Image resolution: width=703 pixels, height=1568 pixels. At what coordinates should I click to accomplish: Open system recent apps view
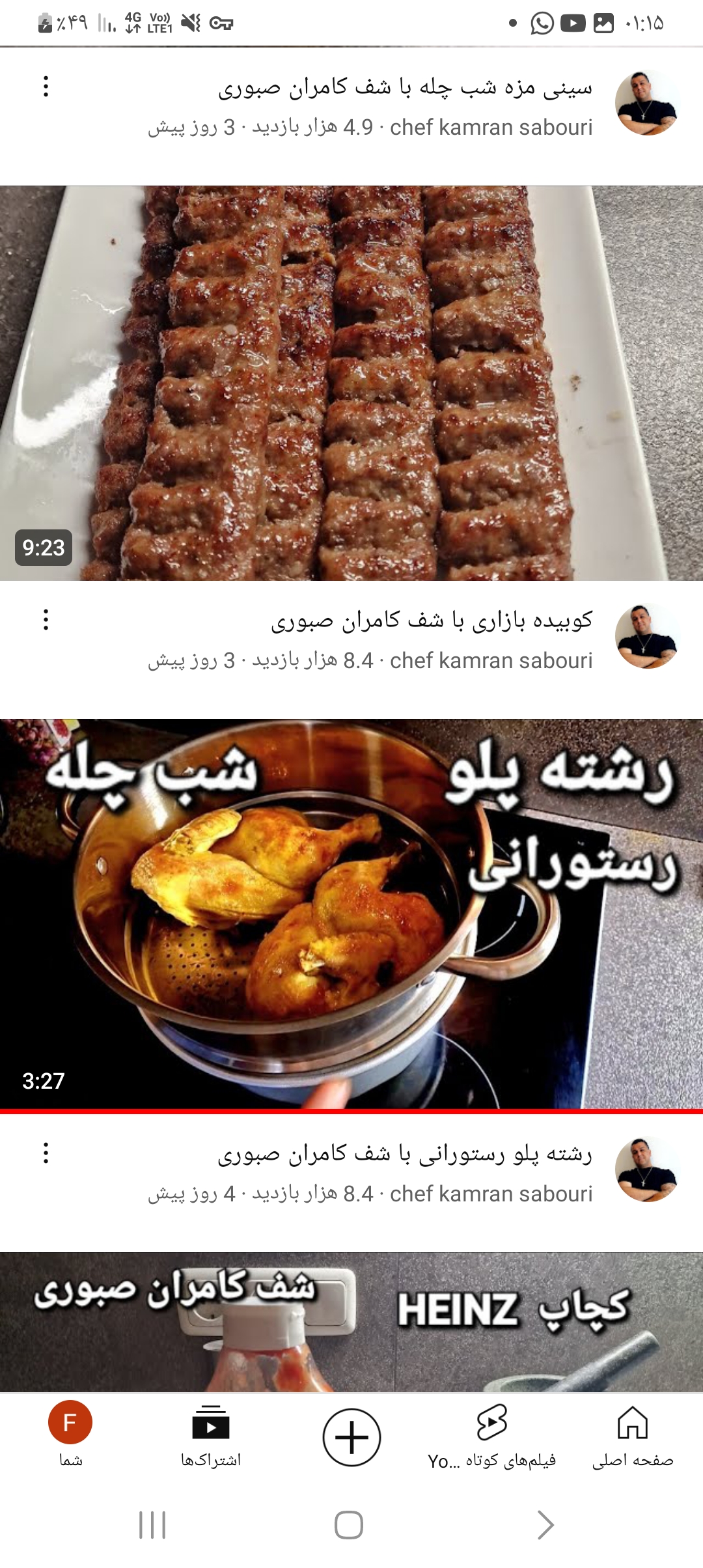(152, 1525)
